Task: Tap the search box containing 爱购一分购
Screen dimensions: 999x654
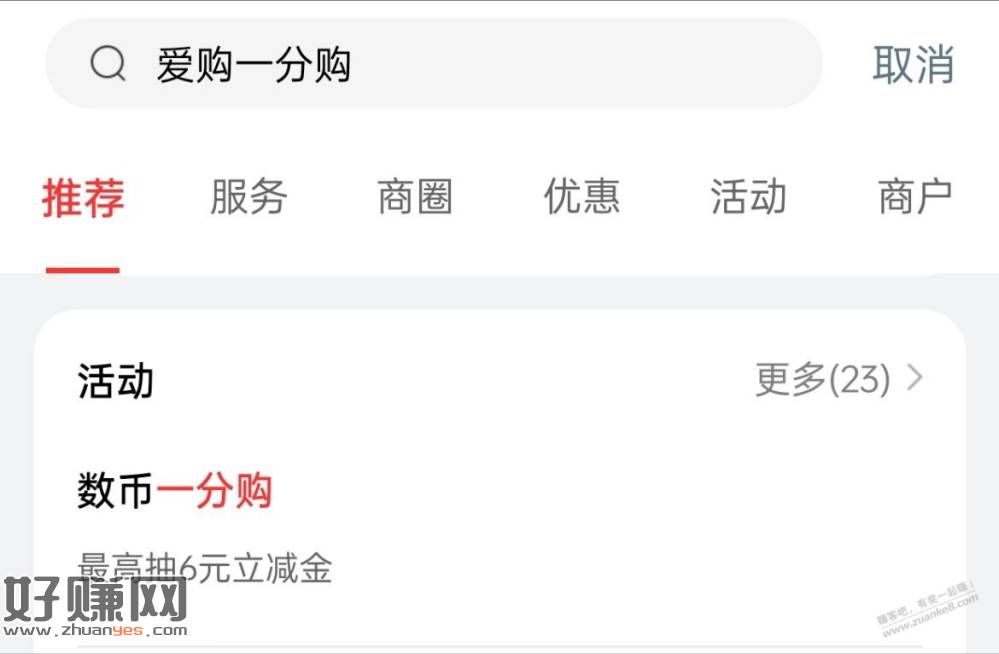Action: 432,65
